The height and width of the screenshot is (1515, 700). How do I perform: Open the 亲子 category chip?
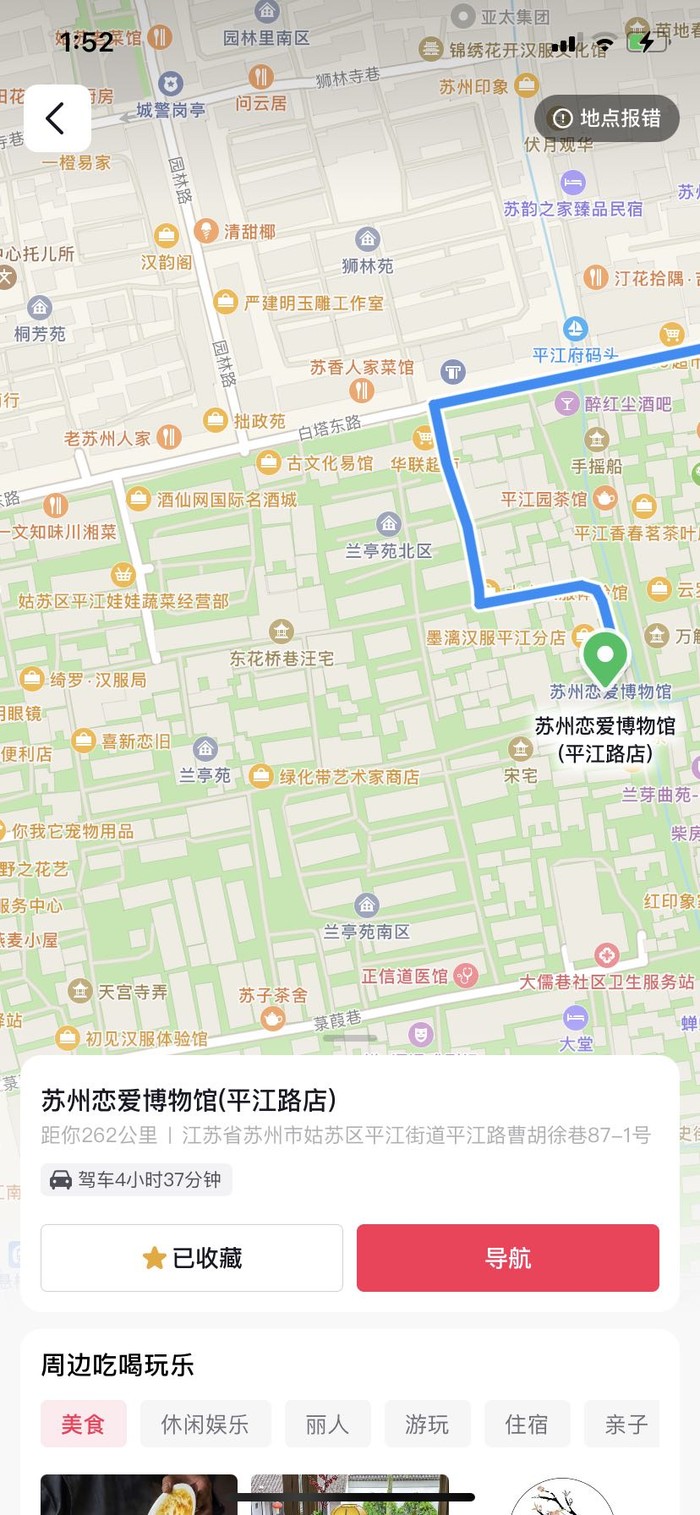[626, 1424]
